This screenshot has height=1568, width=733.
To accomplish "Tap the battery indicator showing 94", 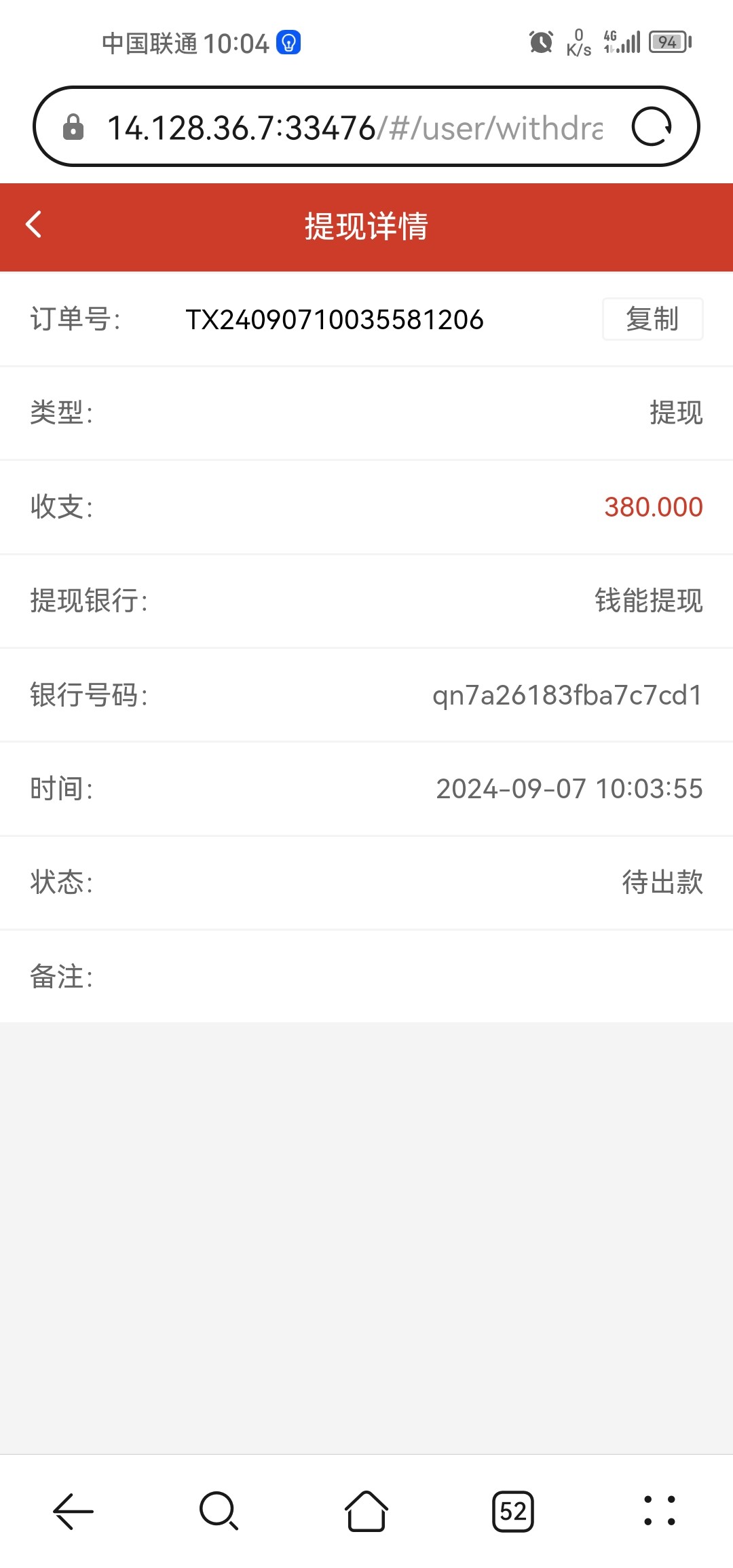I will [668, 42].
